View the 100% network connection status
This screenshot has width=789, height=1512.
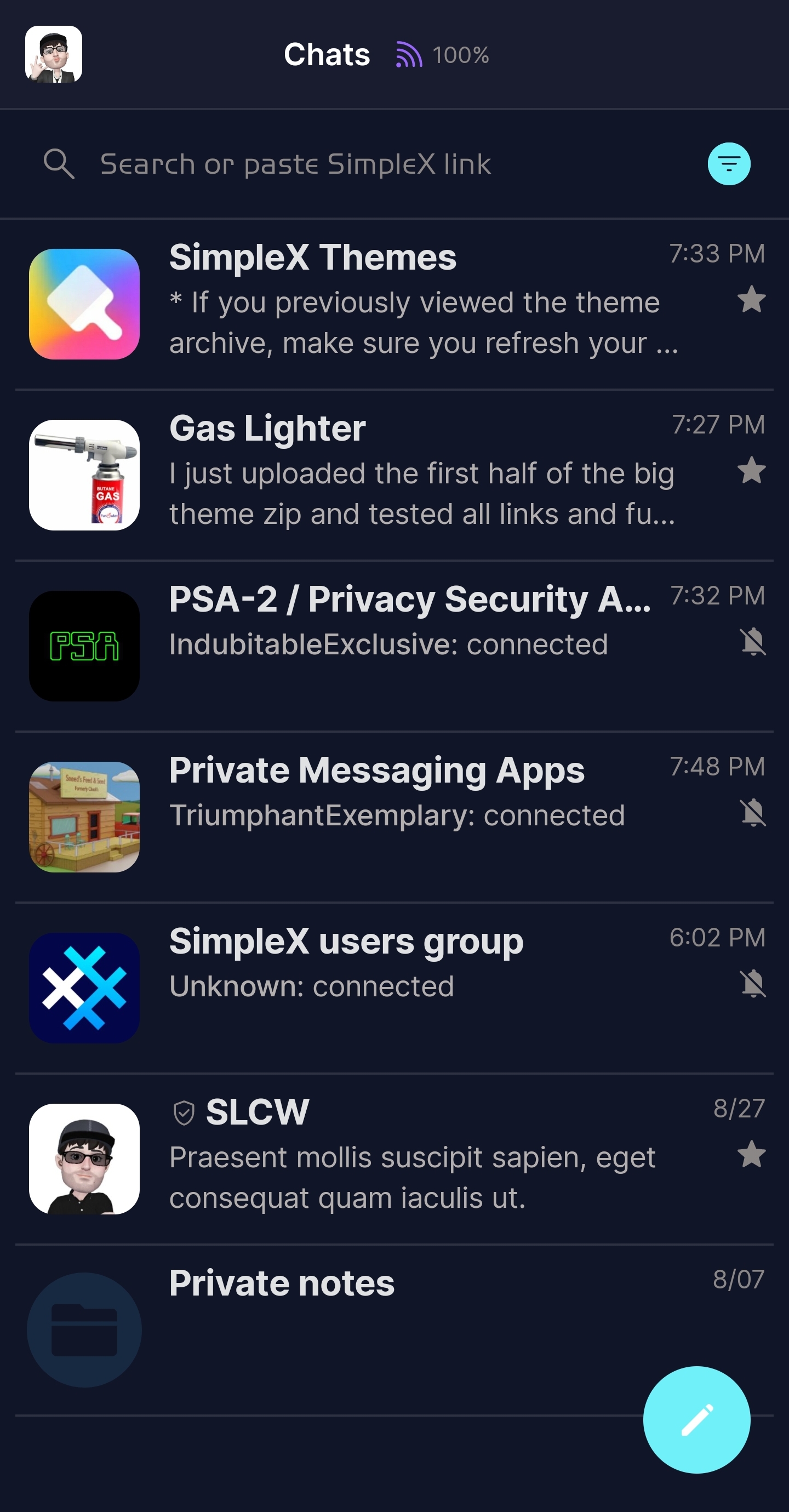[x=443, y=55]
